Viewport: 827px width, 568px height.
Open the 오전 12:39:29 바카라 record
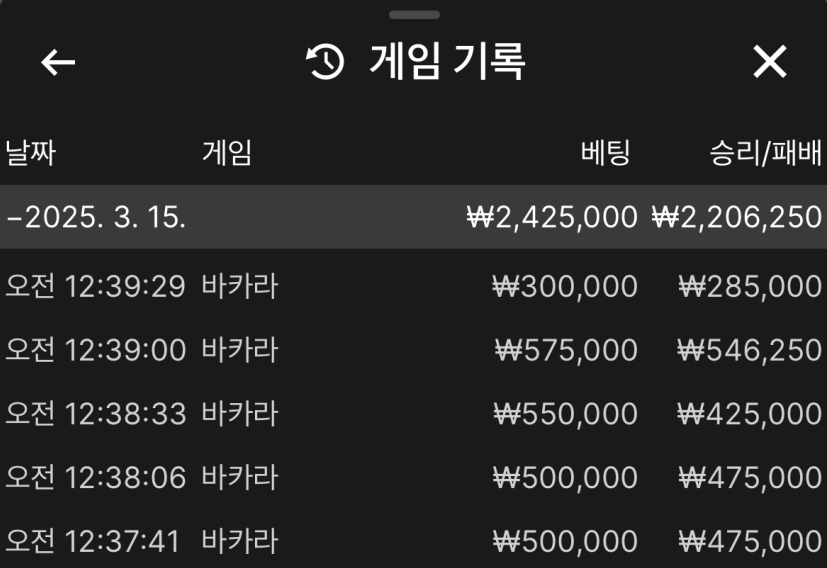point(413,287)
